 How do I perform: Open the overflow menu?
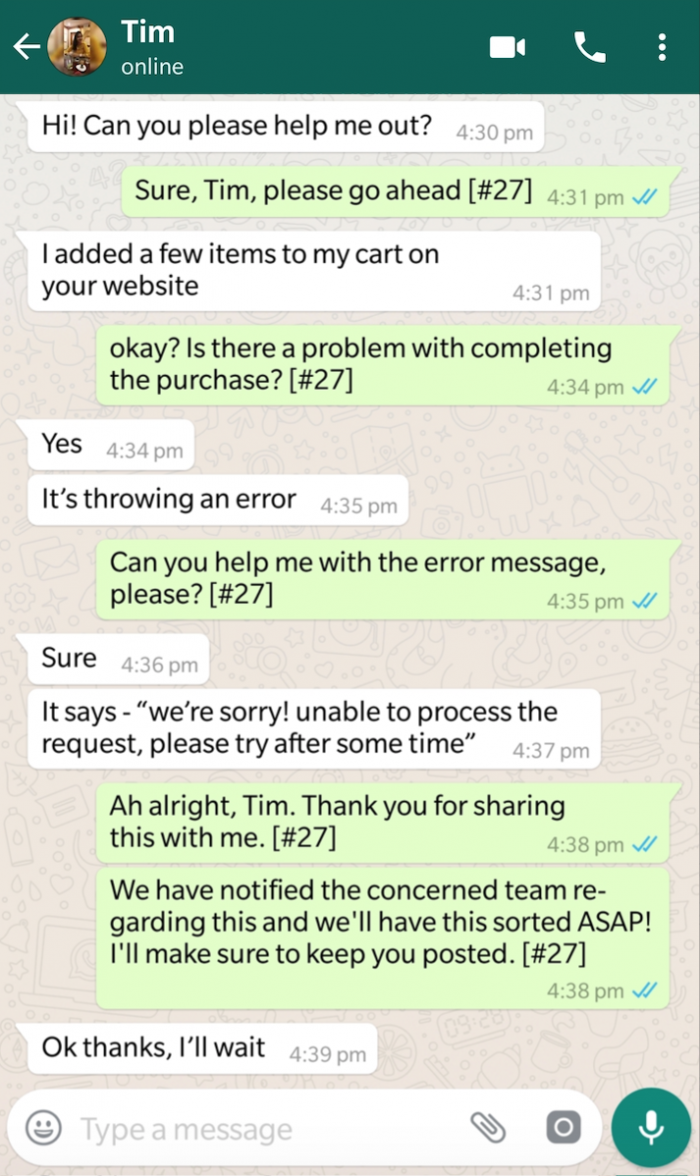[x=662, y=47]
